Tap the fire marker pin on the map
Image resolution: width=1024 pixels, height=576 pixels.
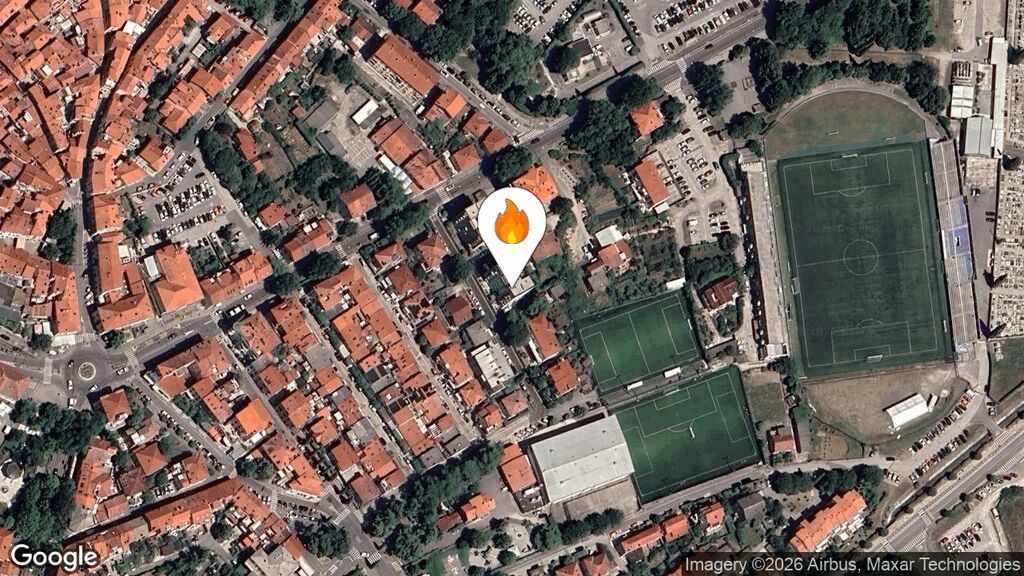[512, 226]
